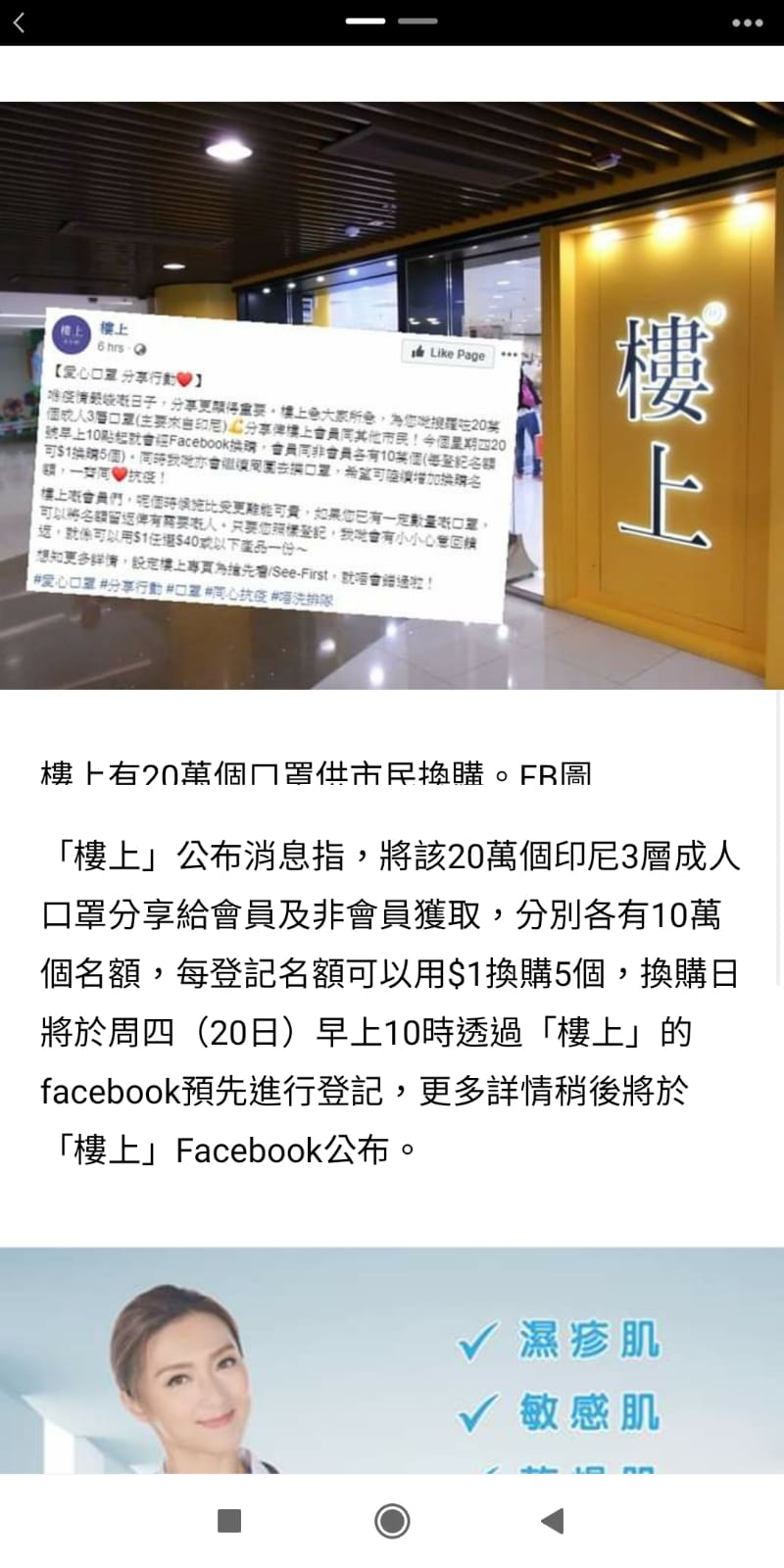Tap the system home button
The height and width of the screenshot is (1568, 784).
pyautogui.click(x=392, y=1521)
